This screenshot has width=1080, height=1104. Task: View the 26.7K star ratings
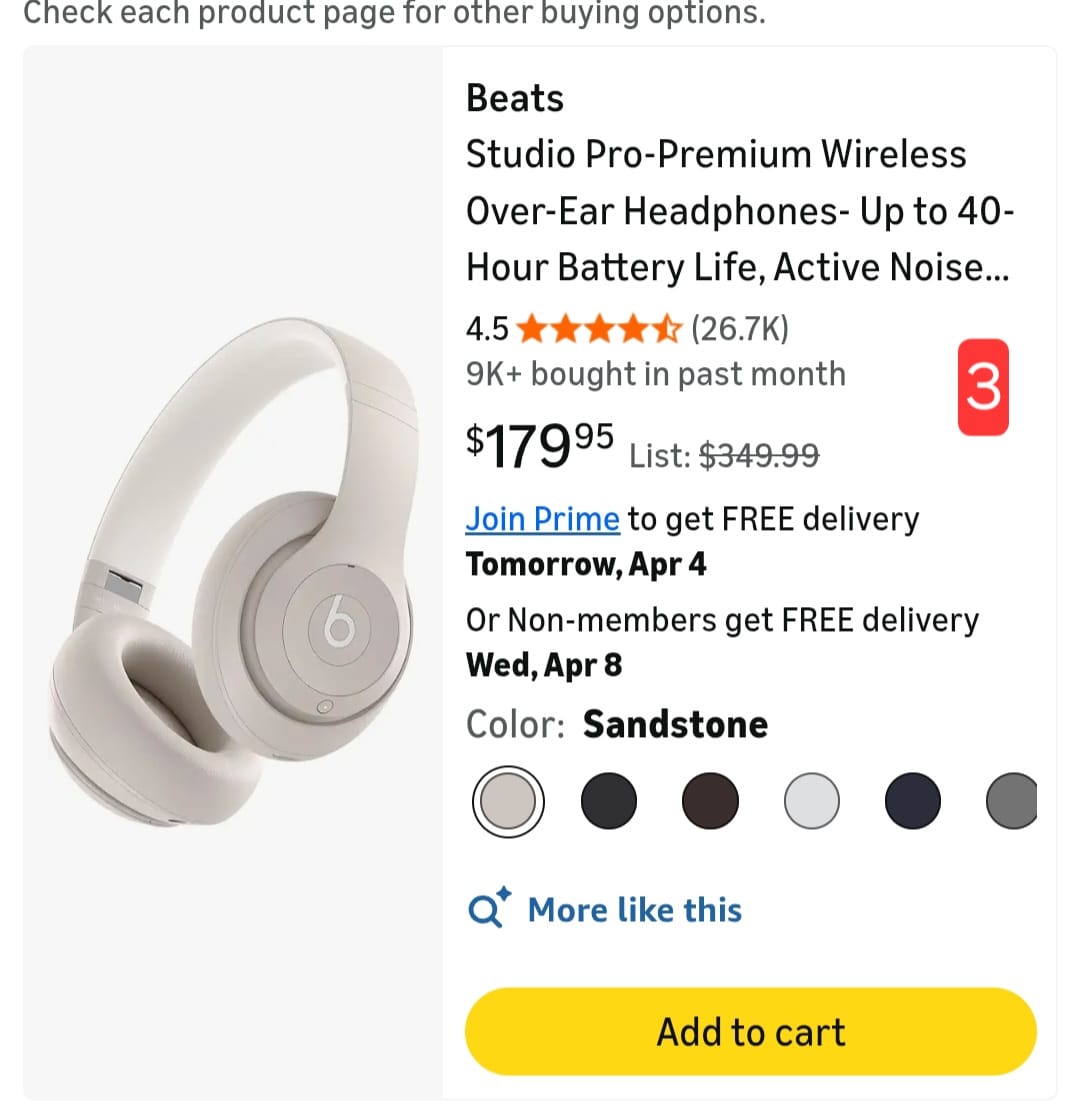739,328
